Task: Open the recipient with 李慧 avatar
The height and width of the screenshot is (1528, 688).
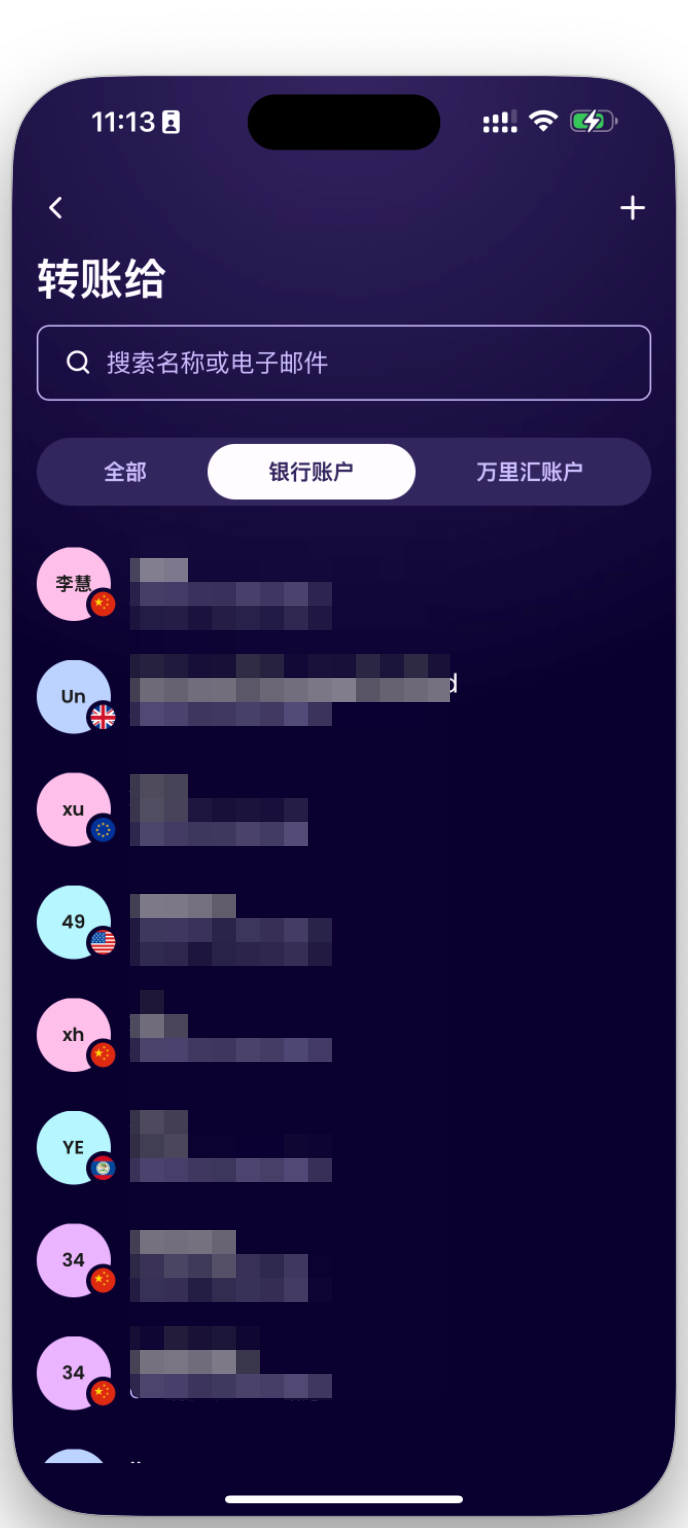Action: pos(74,584)
